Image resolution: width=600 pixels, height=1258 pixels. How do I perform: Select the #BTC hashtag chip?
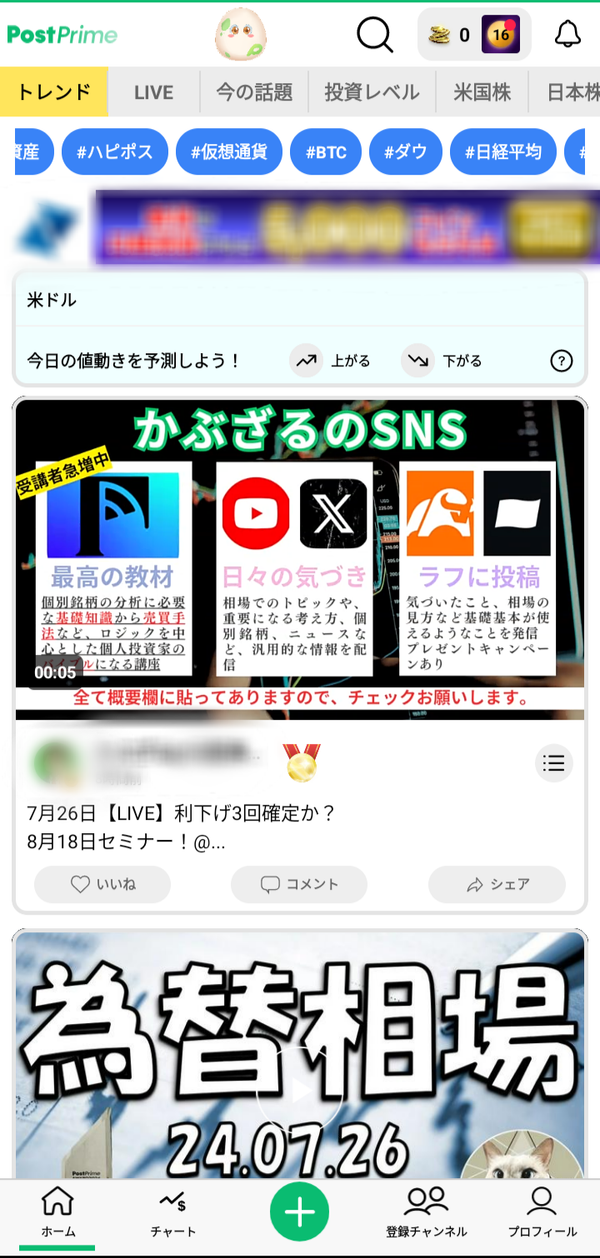point(326,152)
